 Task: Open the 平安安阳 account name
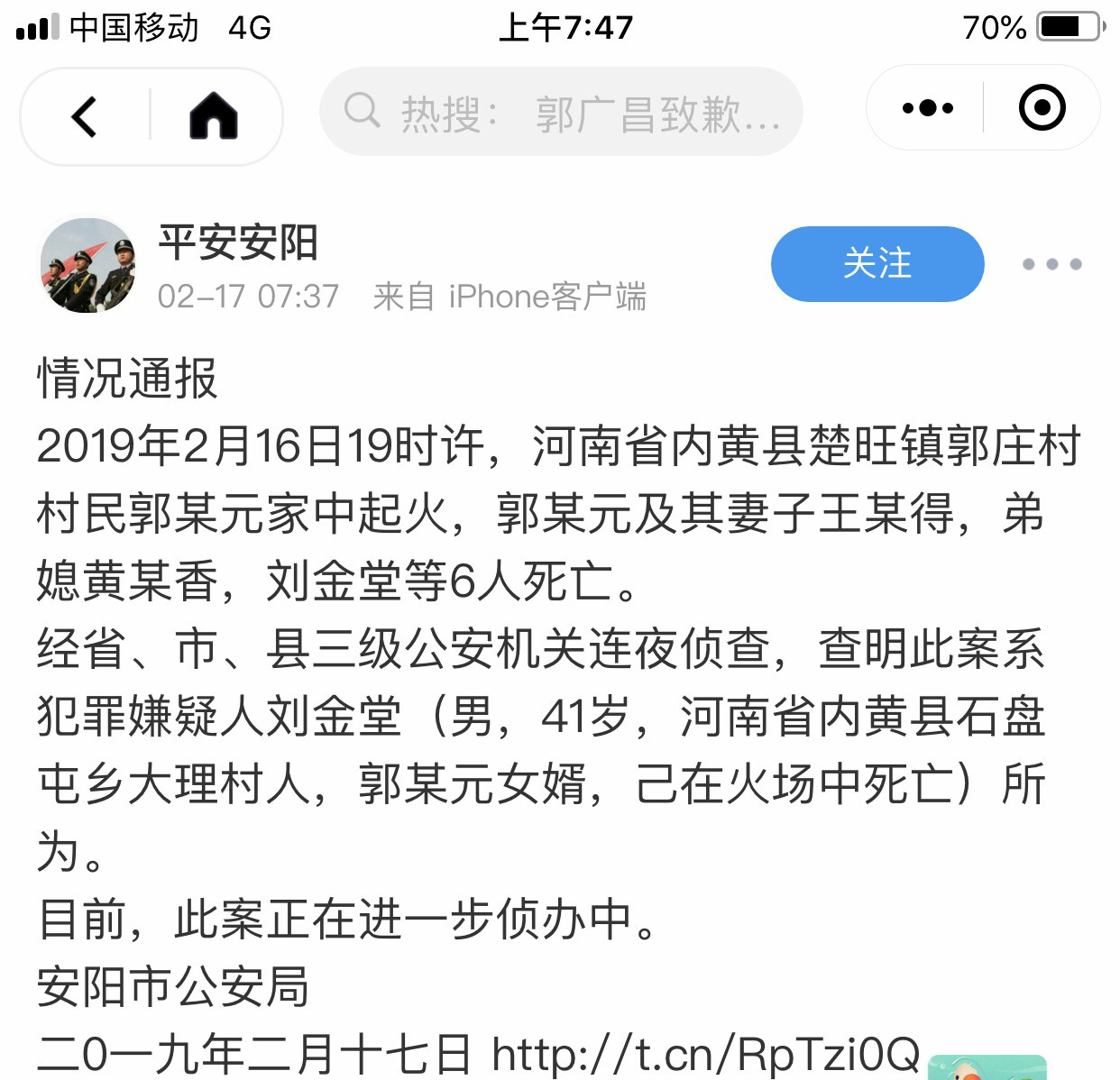point(238,243)
